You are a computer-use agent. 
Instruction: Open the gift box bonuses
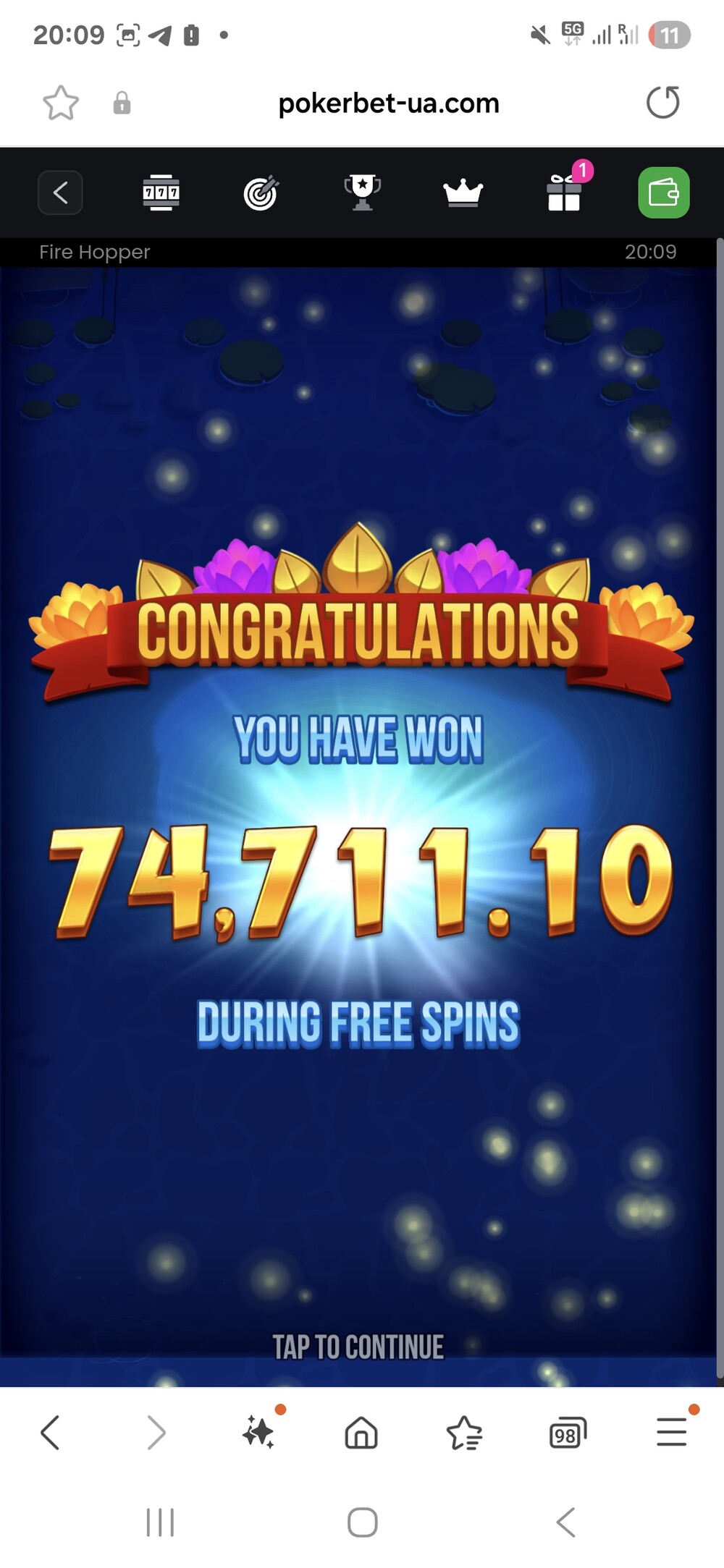click(564, 192)
